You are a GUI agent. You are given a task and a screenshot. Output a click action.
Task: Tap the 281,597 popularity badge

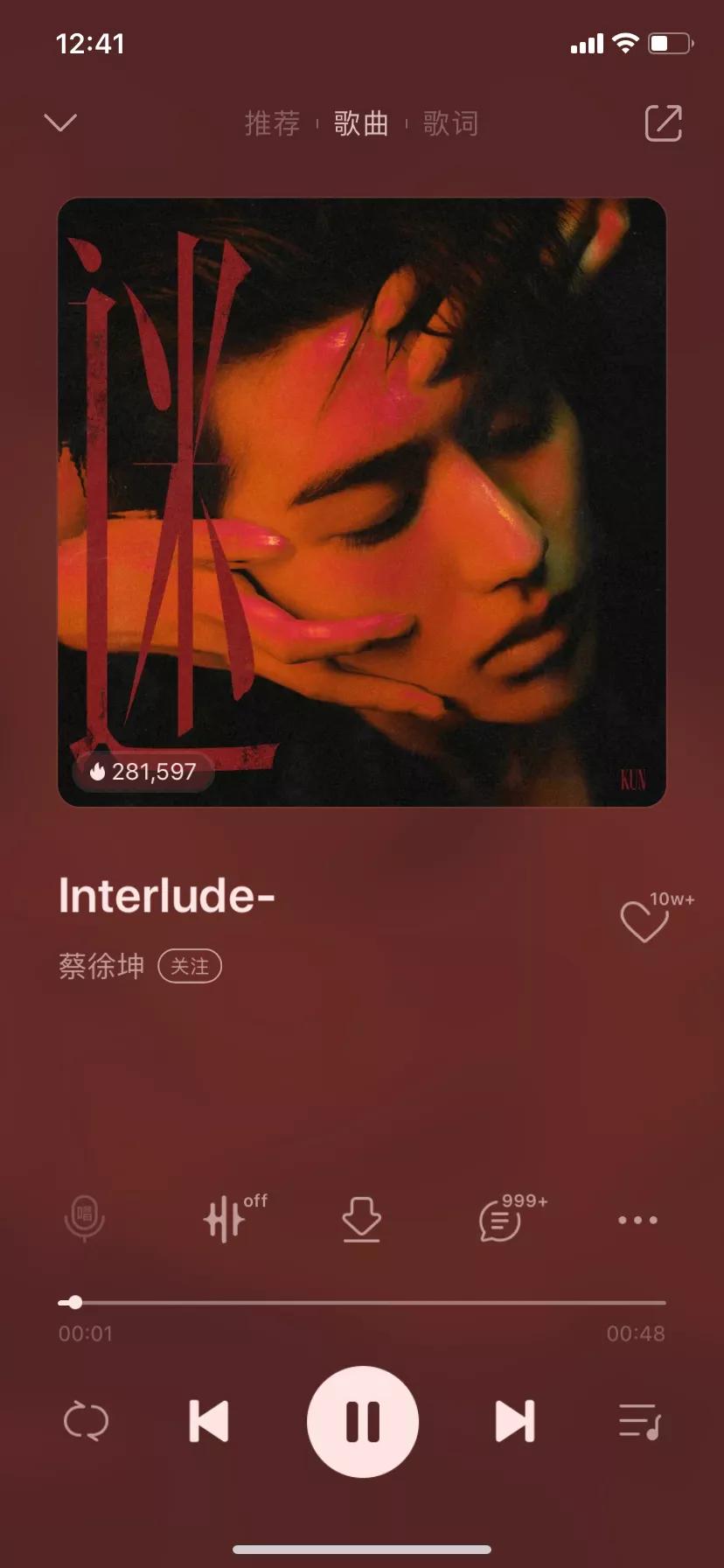(x=143, y=771)
